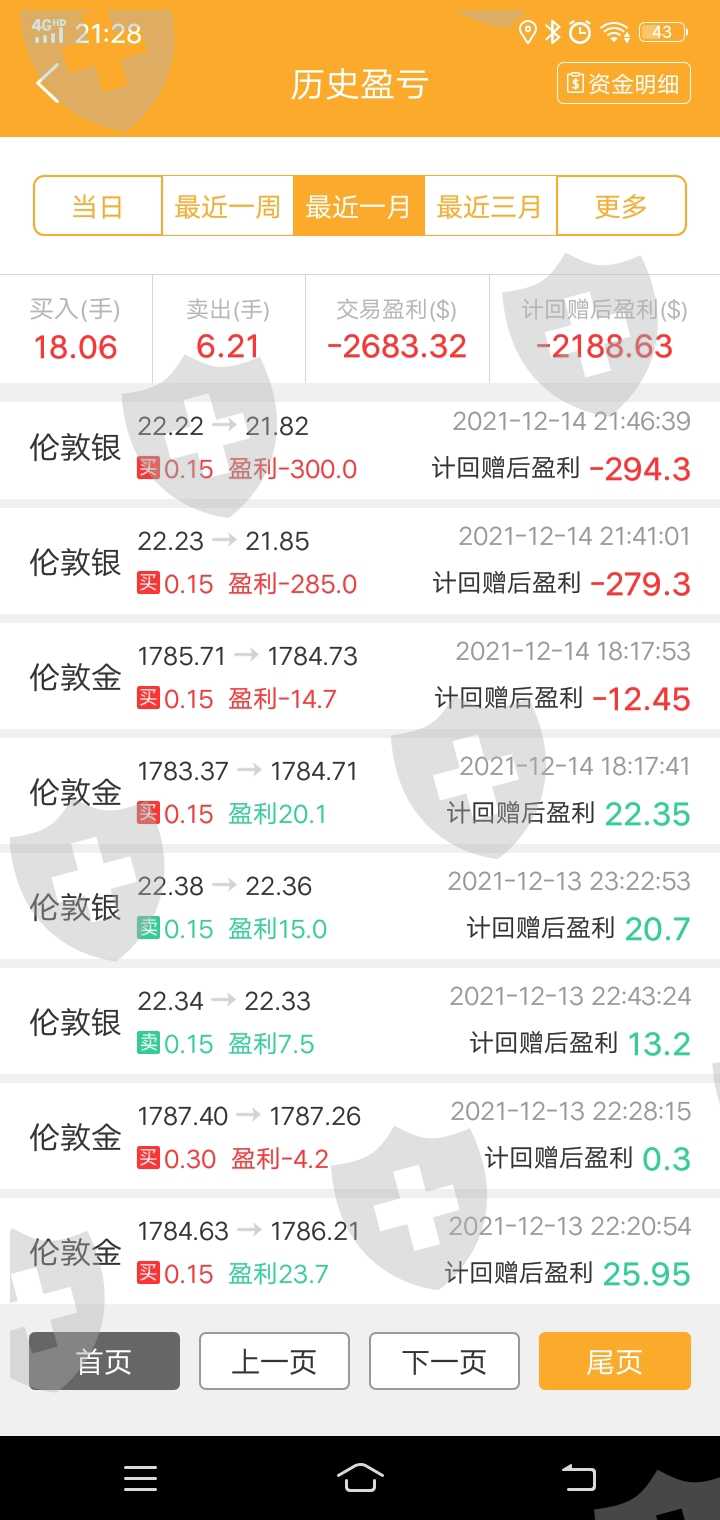View 伦敦金 trade at 18:17:53
Viewport: 720px width, 1520px height.
[360, 678]
